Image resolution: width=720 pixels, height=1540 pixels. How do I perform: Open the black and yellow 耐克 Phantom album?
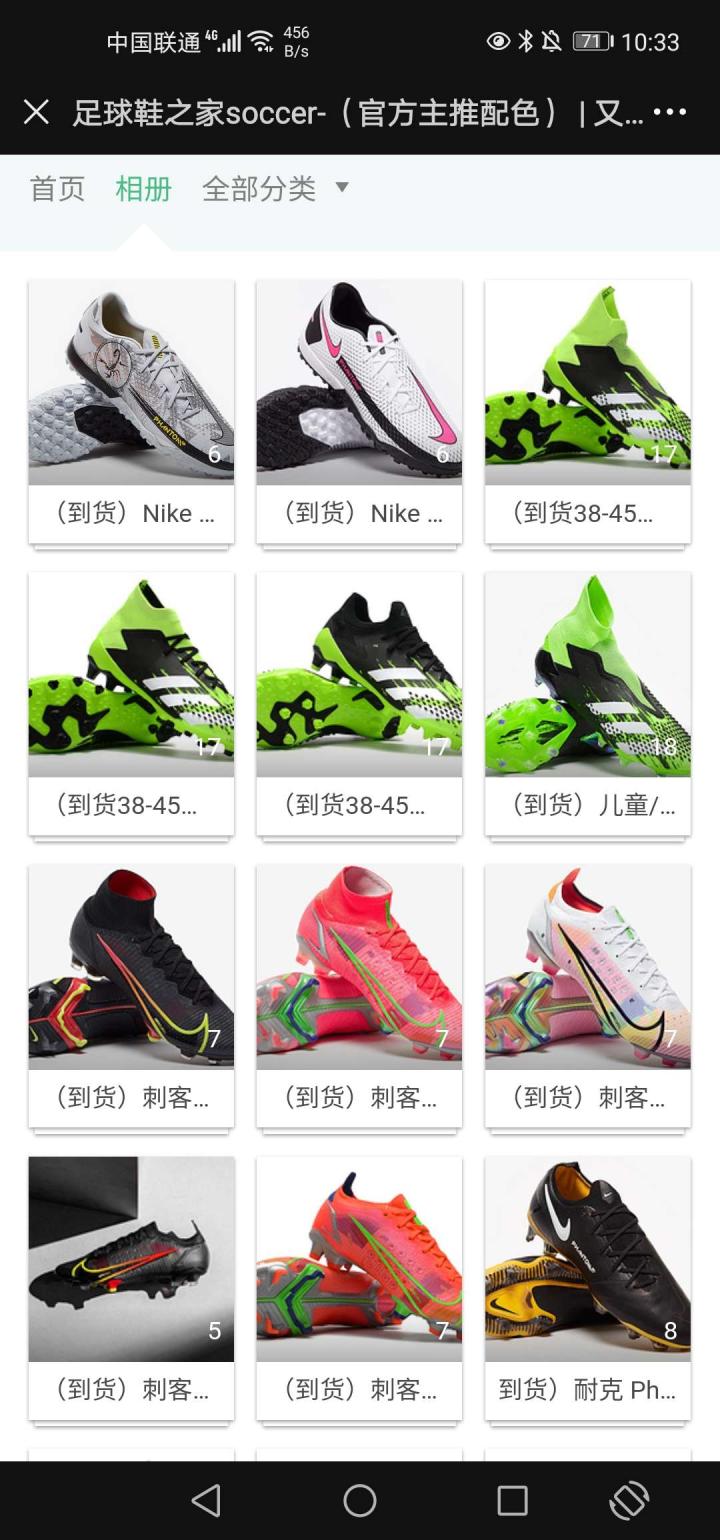[588, 1286]
